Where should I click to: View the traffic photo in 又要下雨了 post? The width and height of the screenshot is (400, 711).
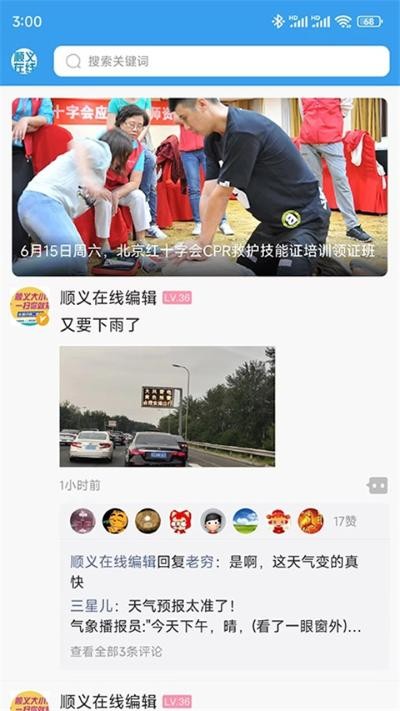(x=167, y=407)
